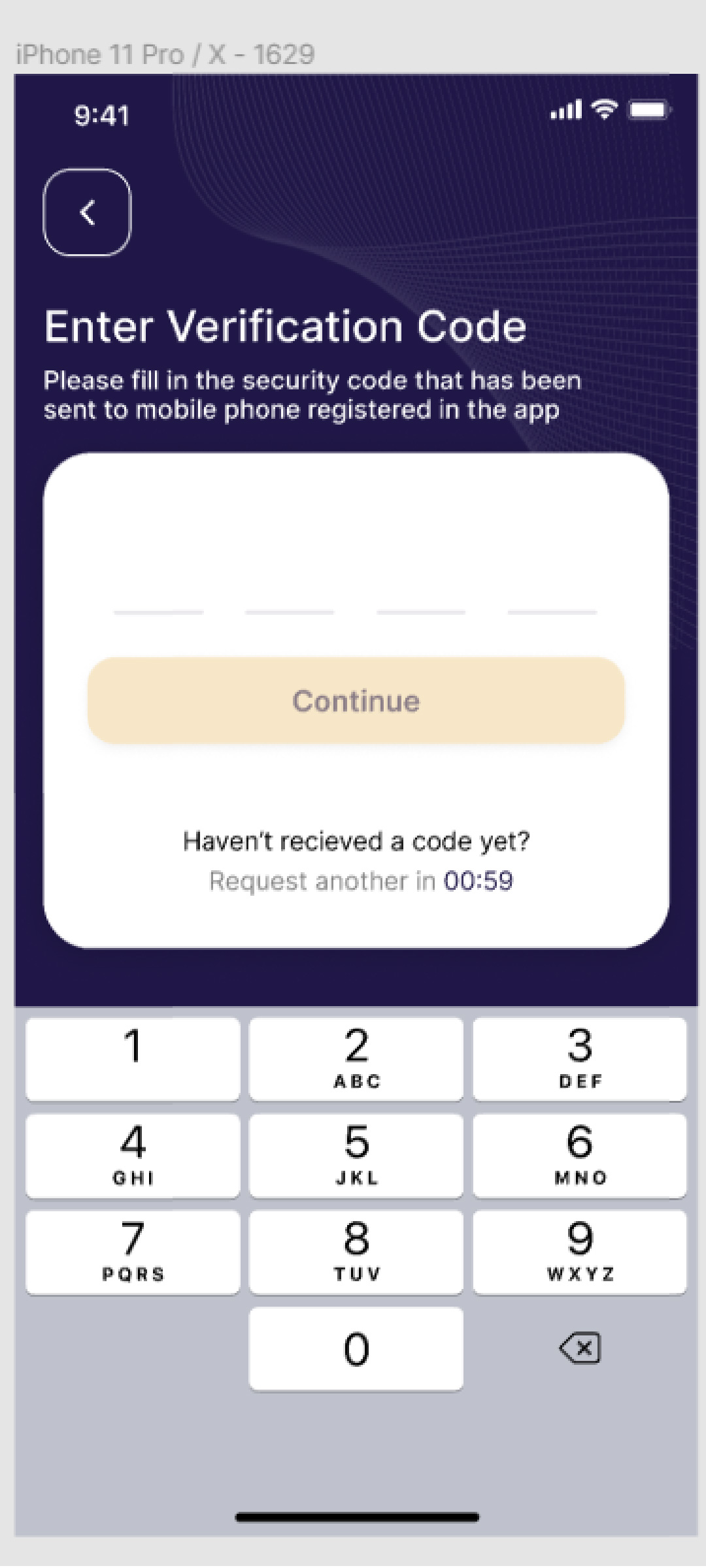Hit the 5 JKL key
The height and width of the screenshot is (1568, 706).
pyautogui.click(x=356, y=1156)
